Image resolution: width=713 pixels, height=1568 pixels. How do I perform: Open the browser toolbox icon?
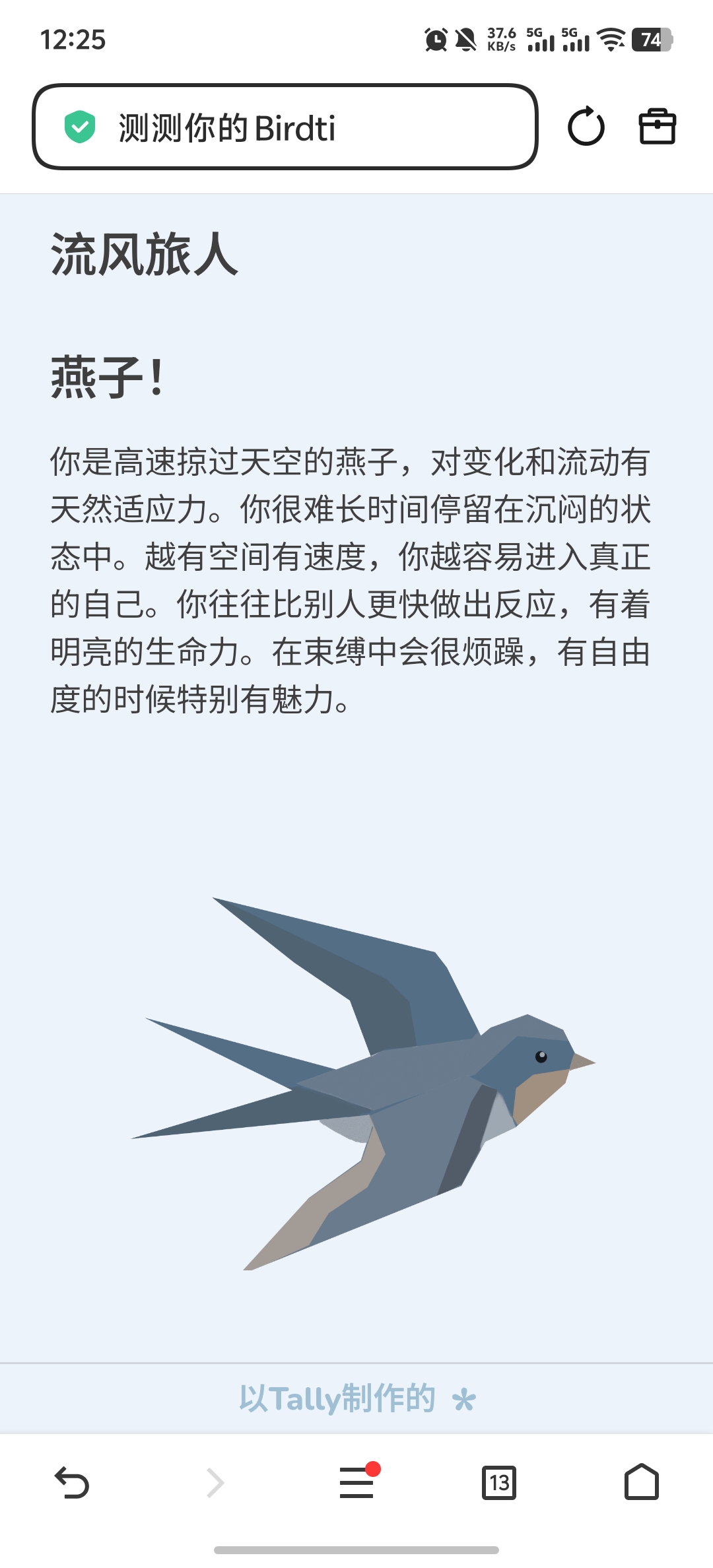[657, 127]
